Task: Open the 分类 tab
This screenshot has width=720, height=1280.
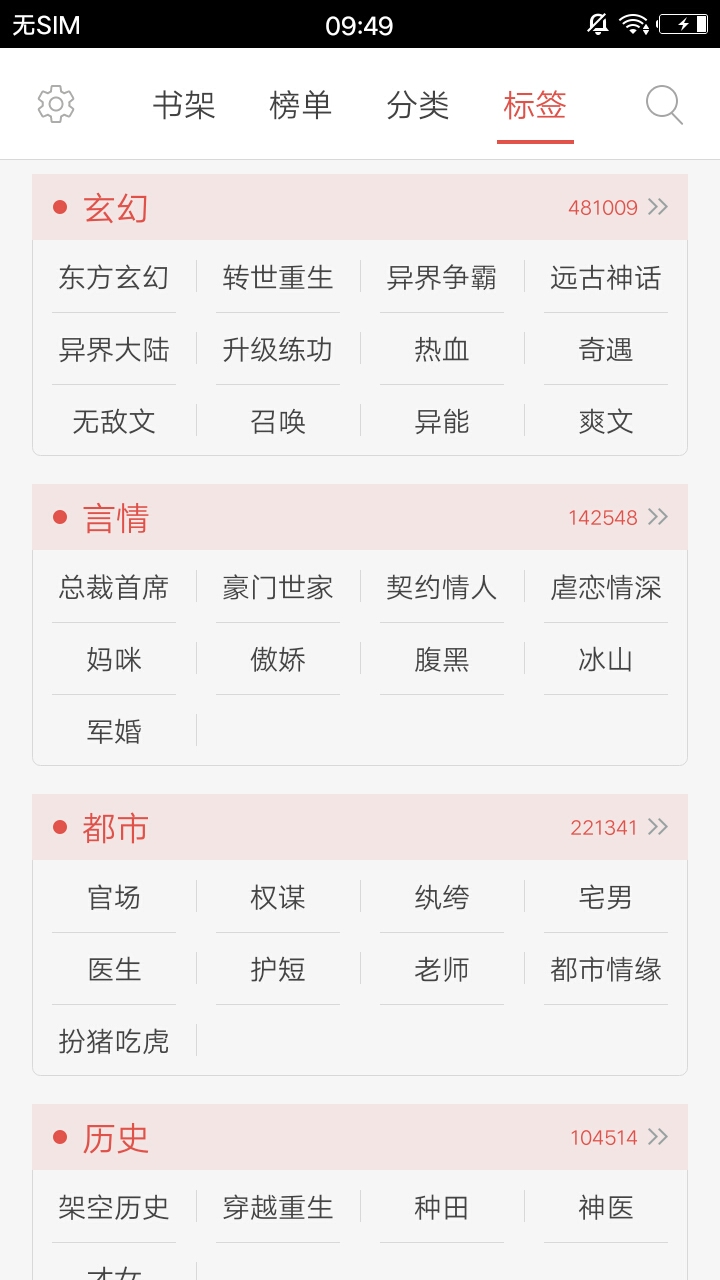Action: pyautogui.click(x=418, y=104)
